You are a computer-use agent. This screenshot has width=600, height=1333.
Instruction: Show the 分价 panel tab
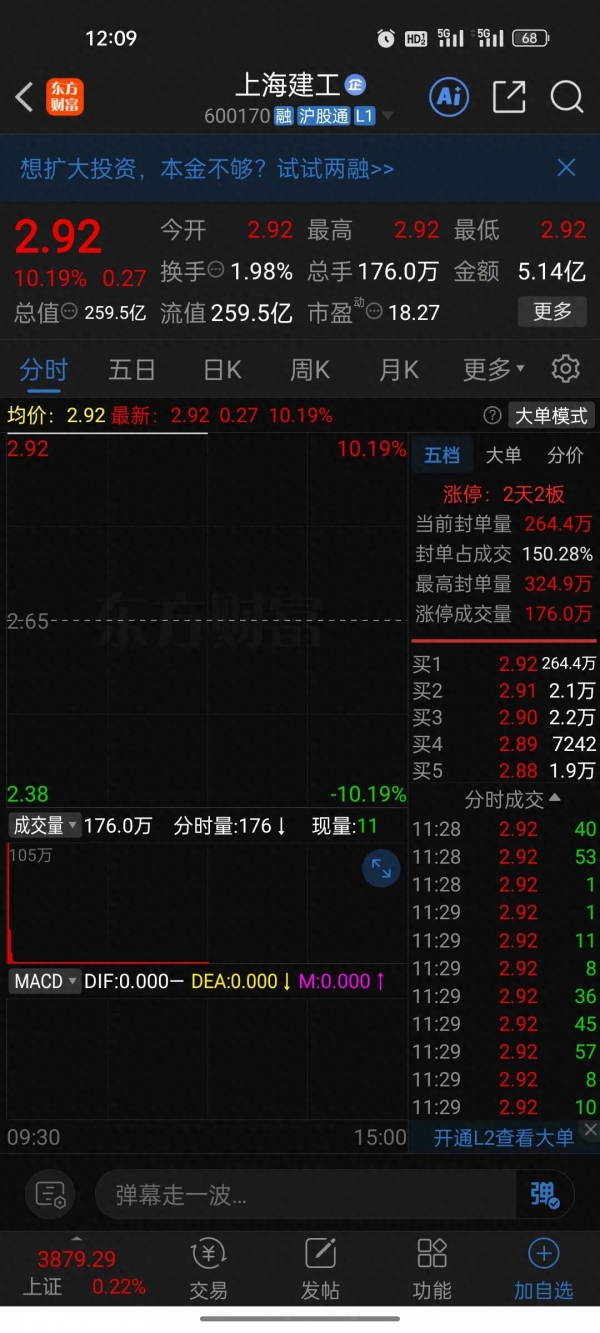pyautogui.click(x=565, y=456)
